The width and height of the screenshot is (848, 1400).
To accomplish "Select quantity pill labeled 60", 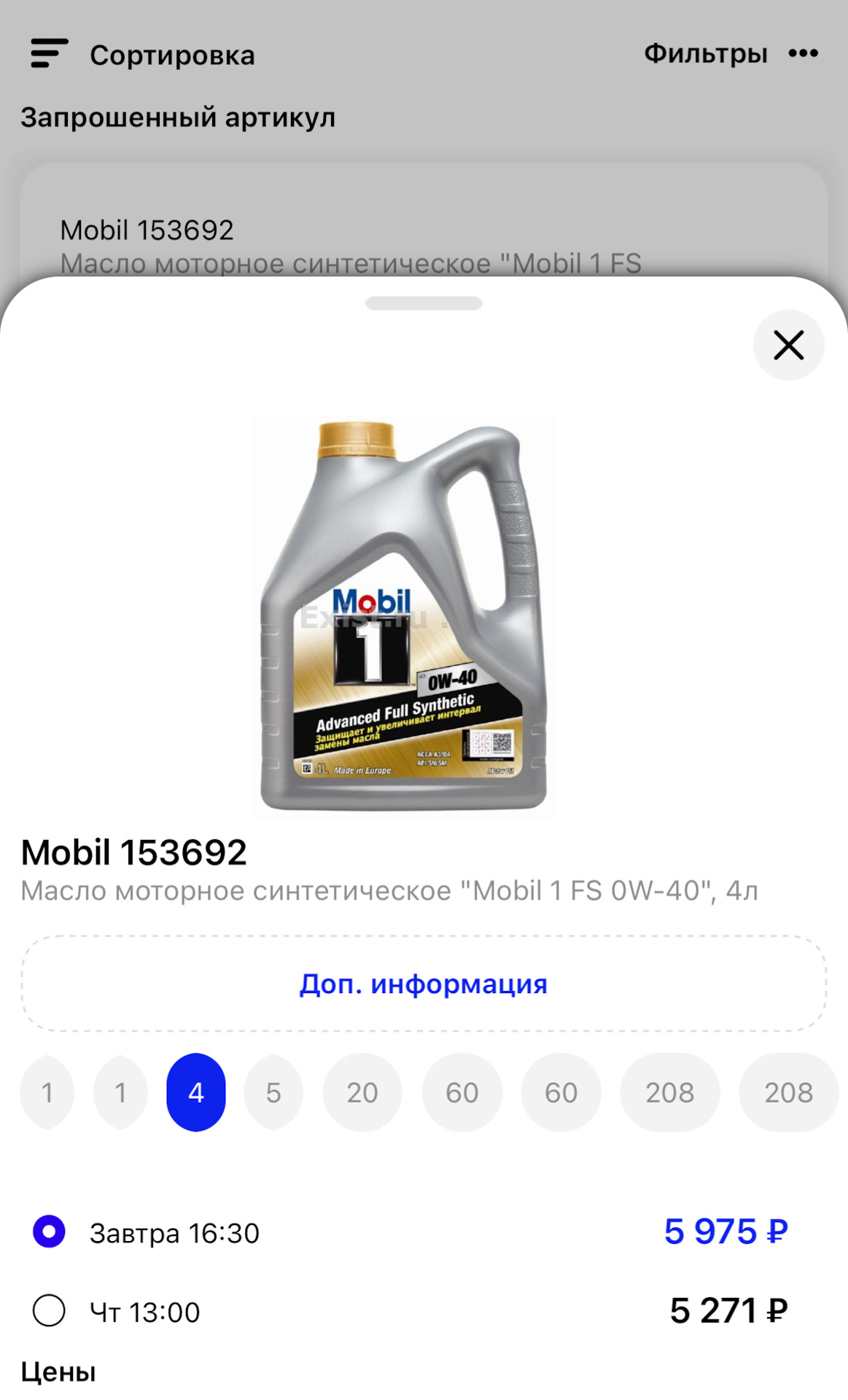I will coord(462,1092).
